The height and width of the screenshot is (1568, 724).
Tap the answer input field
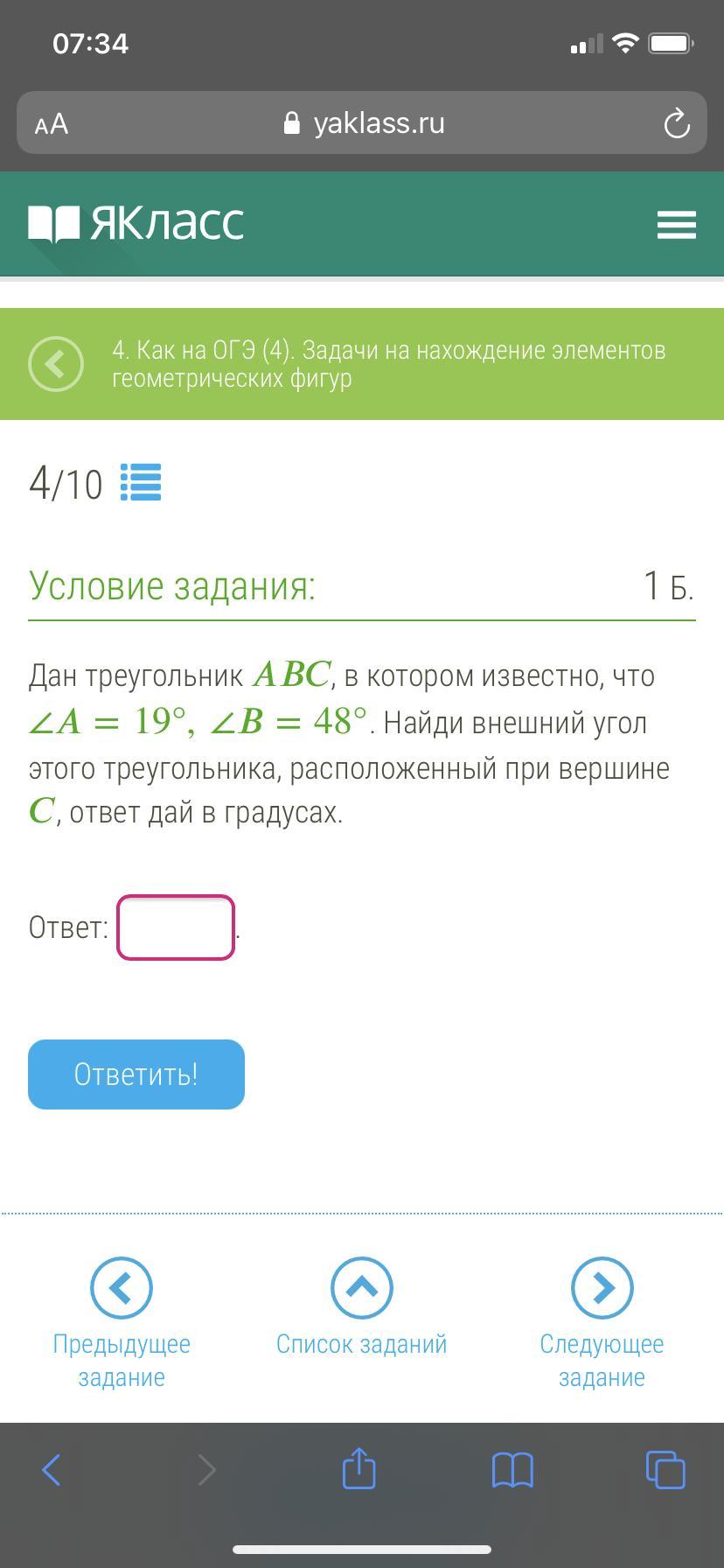[x=176, y=927]
